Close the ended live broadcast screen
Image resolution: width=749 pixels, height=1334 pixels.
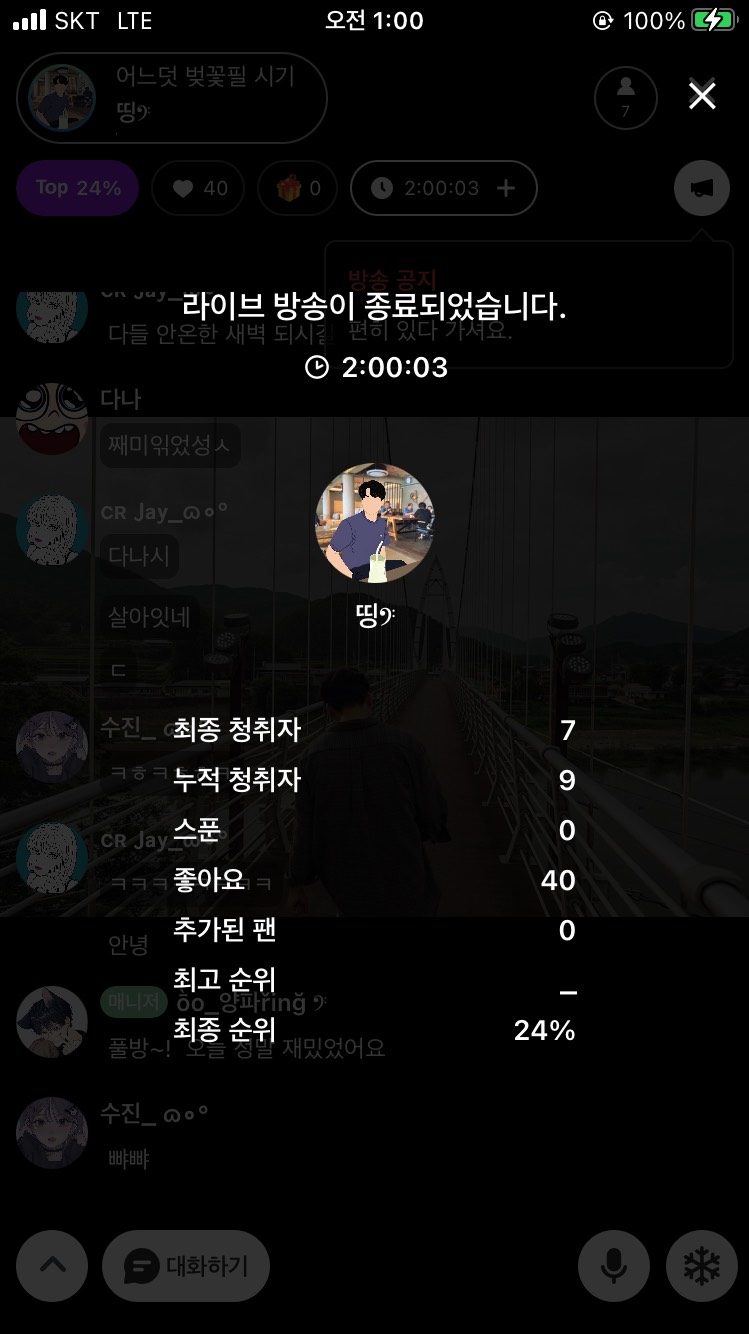(702, 96)
